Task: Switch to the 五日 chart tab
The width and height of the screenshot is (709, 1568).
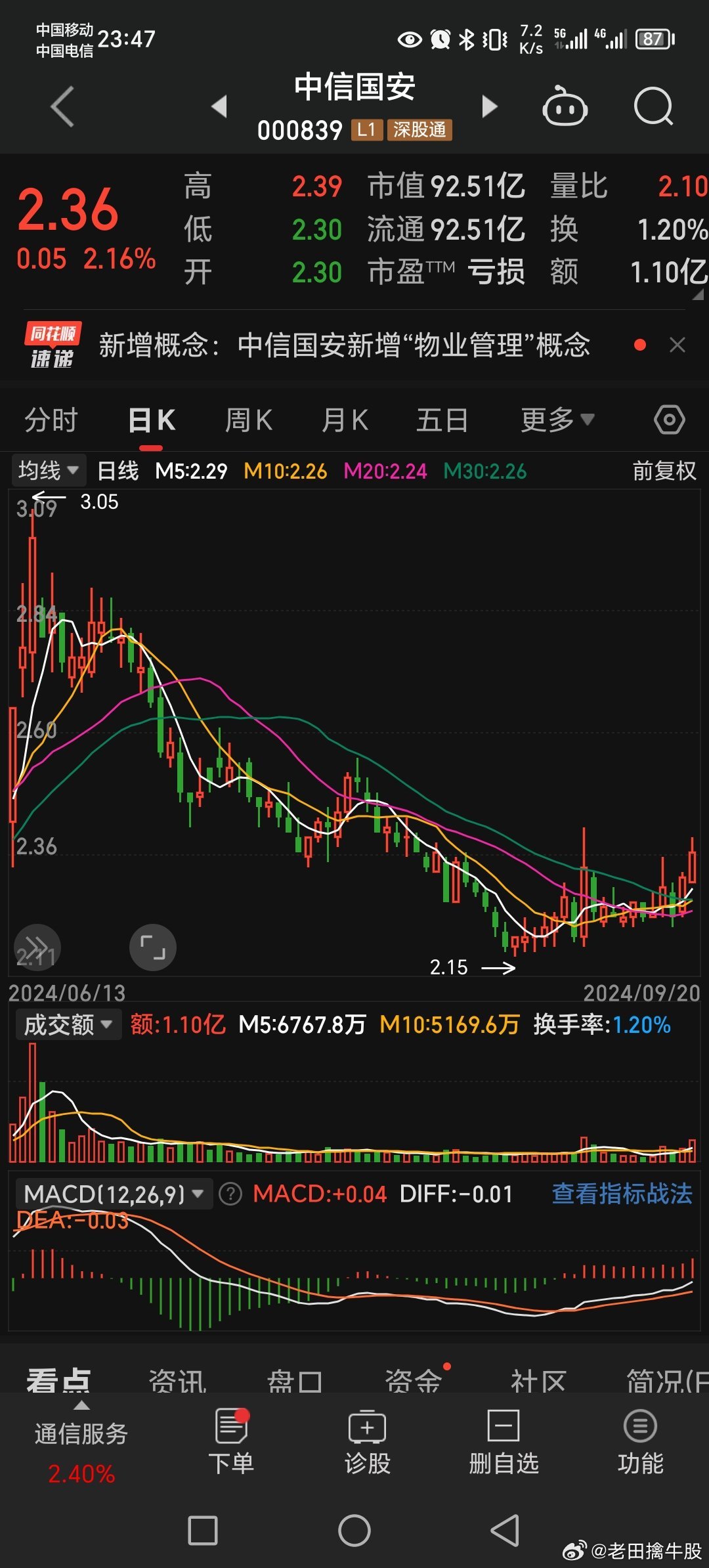Action: pyautogui.click(x=442, y=420)
